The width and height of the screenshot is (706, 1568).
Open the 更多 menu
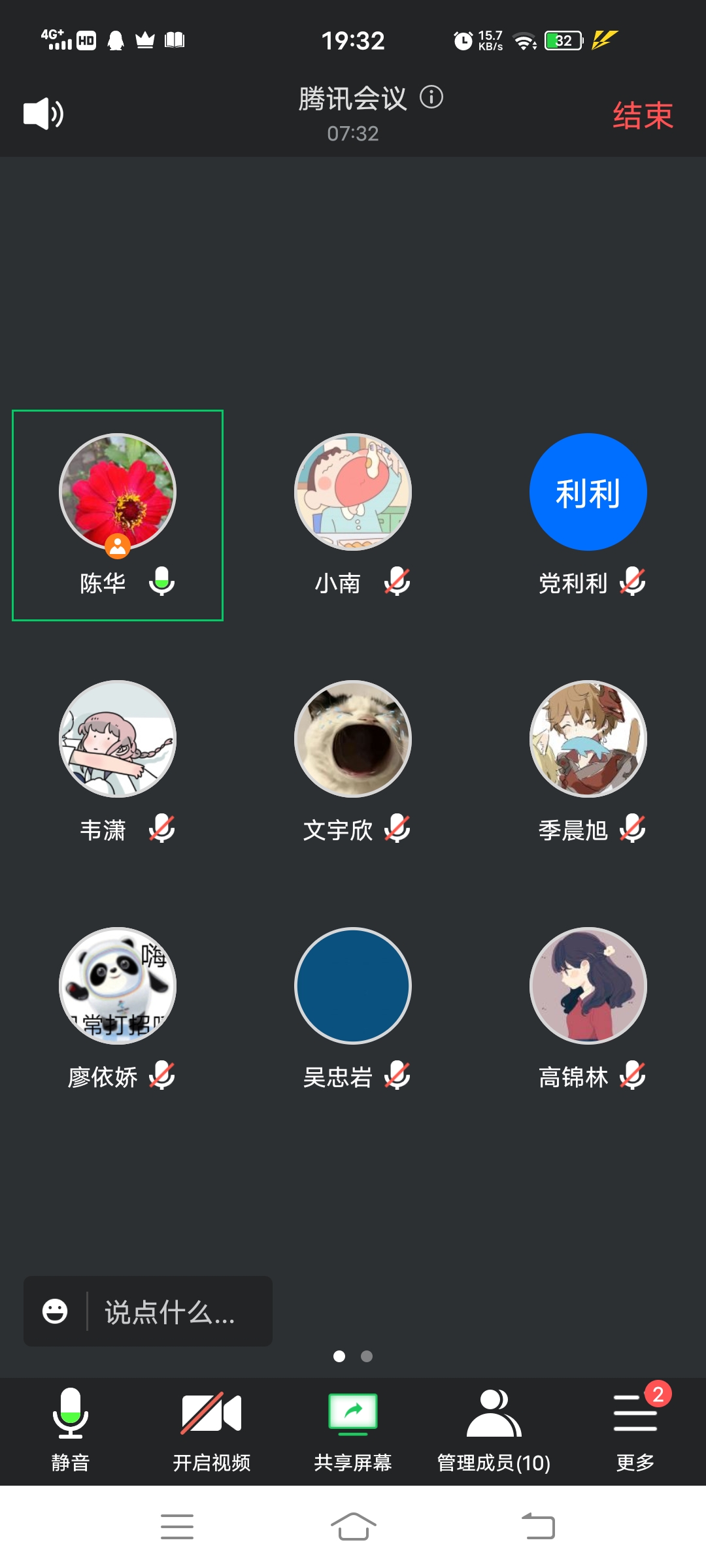(635, 1430)
